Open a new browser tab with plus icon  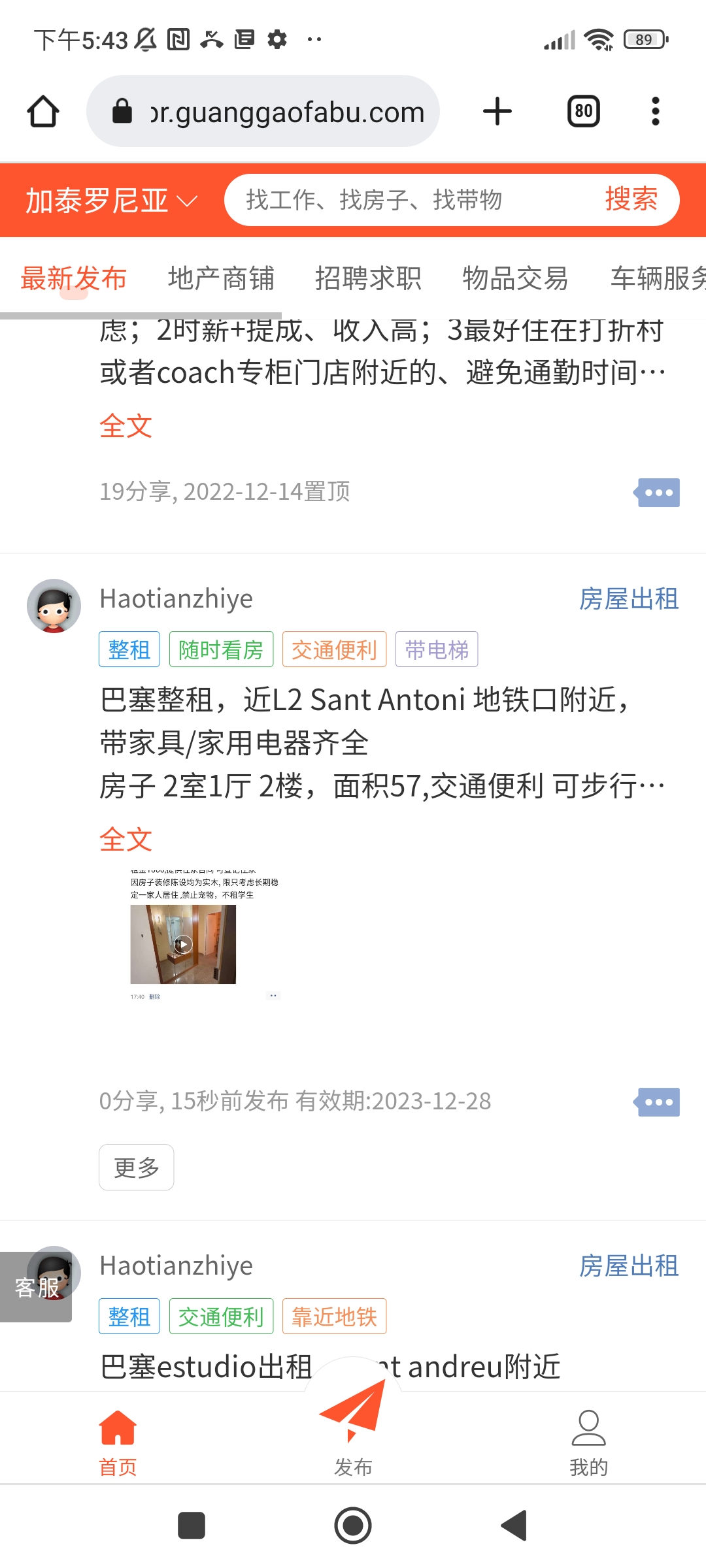click(497, 110)
